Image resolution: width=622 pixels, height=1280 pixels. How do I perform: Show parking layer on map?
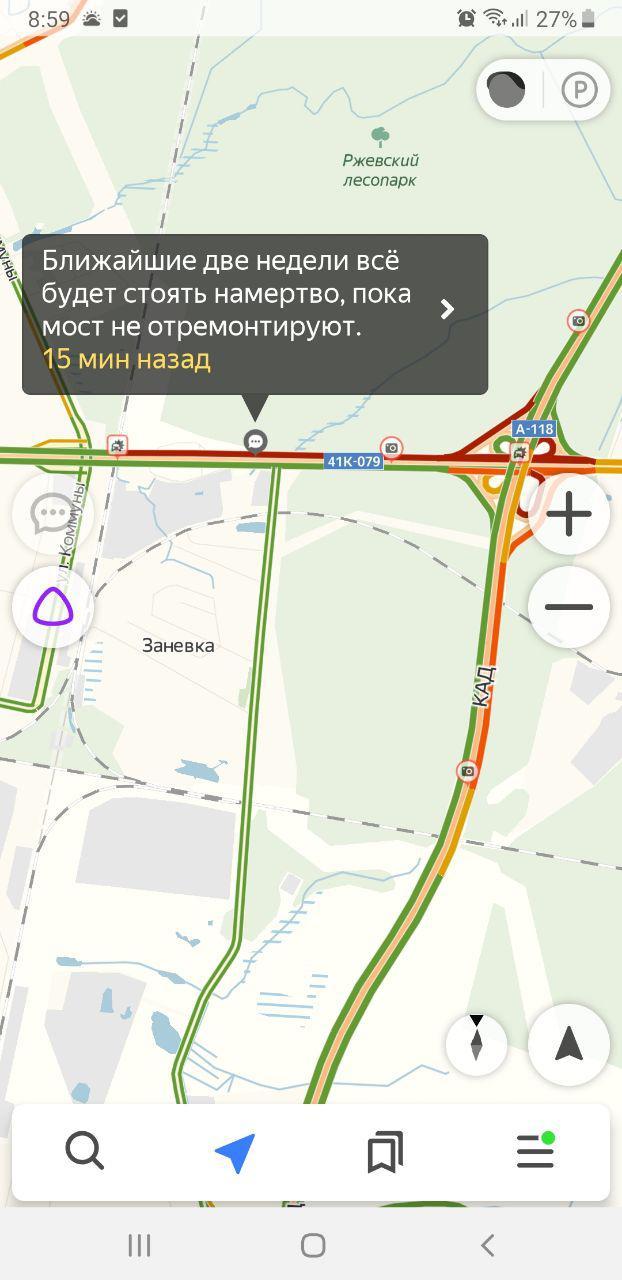579,90
